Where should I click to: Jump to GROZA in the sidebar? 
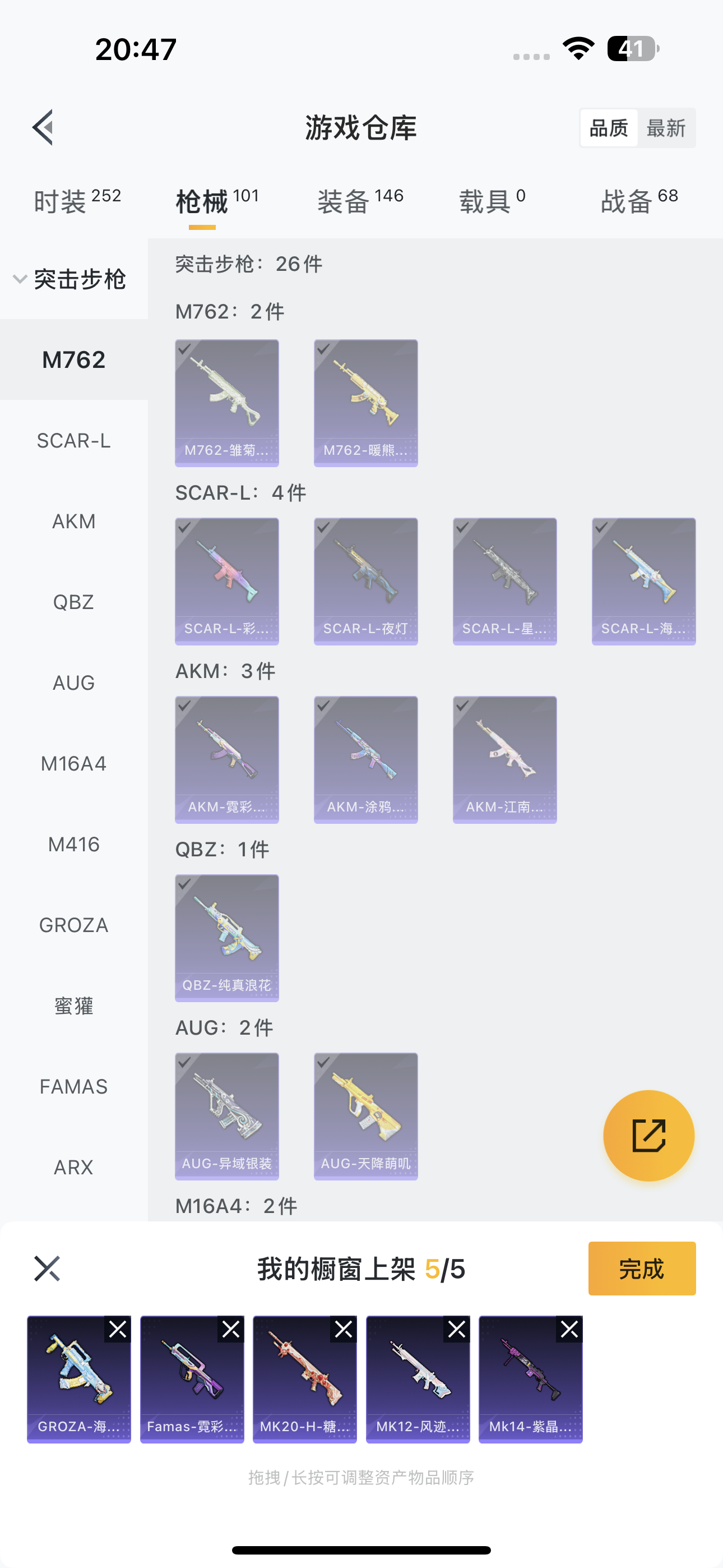73,925
